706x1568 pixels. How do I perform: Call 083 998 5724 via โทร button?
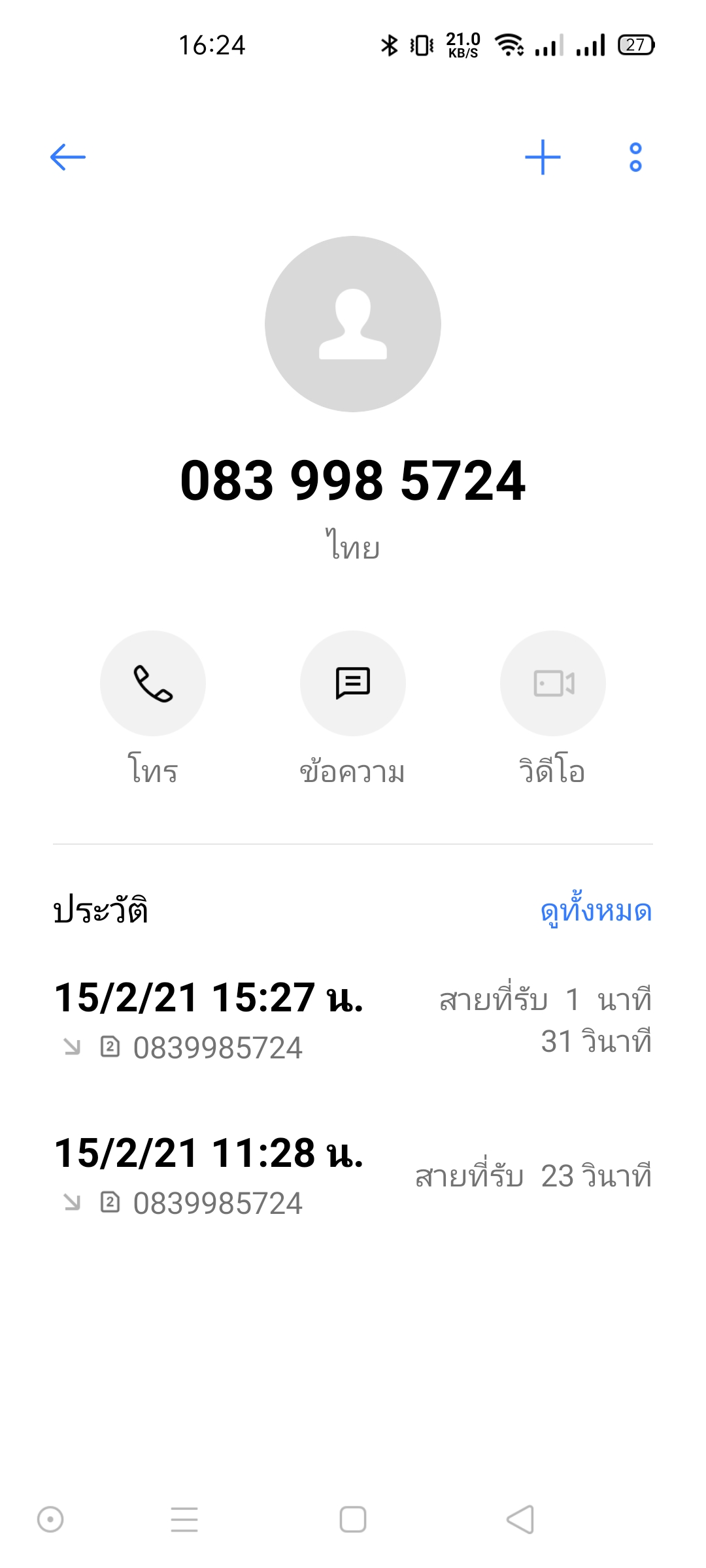point(153,683)
